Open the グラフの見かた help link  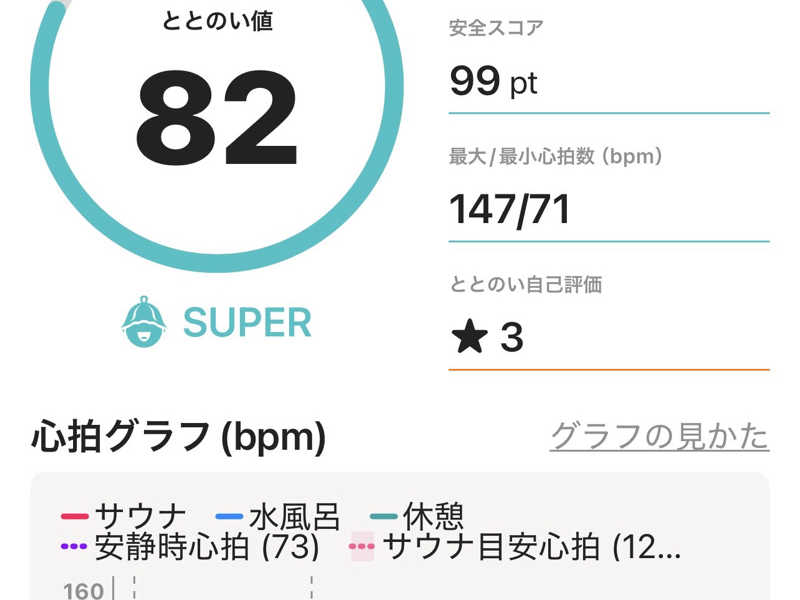coord(659,436)
